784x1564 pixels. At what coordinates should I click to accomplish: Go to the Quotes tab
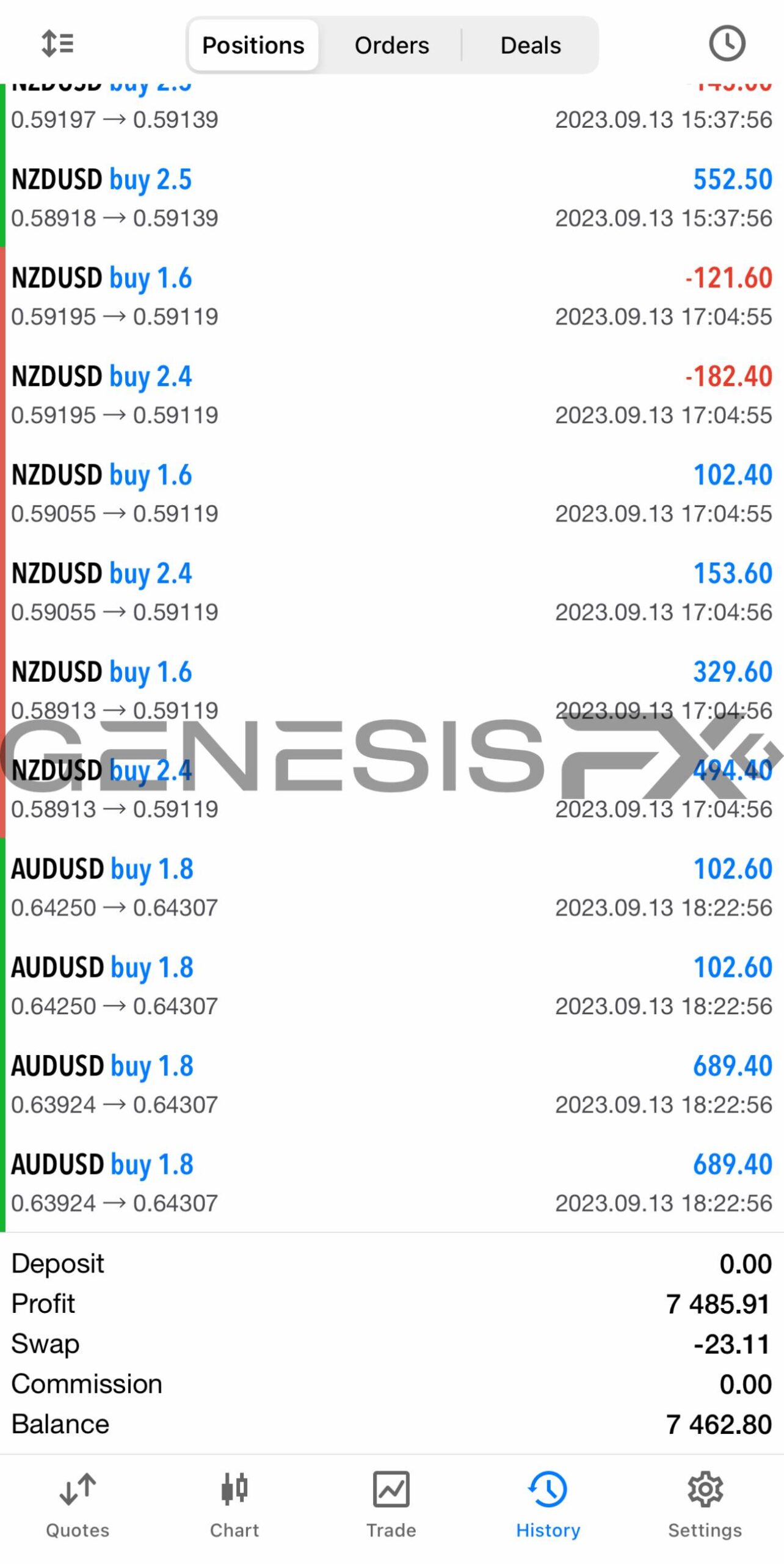[78, 1505]
